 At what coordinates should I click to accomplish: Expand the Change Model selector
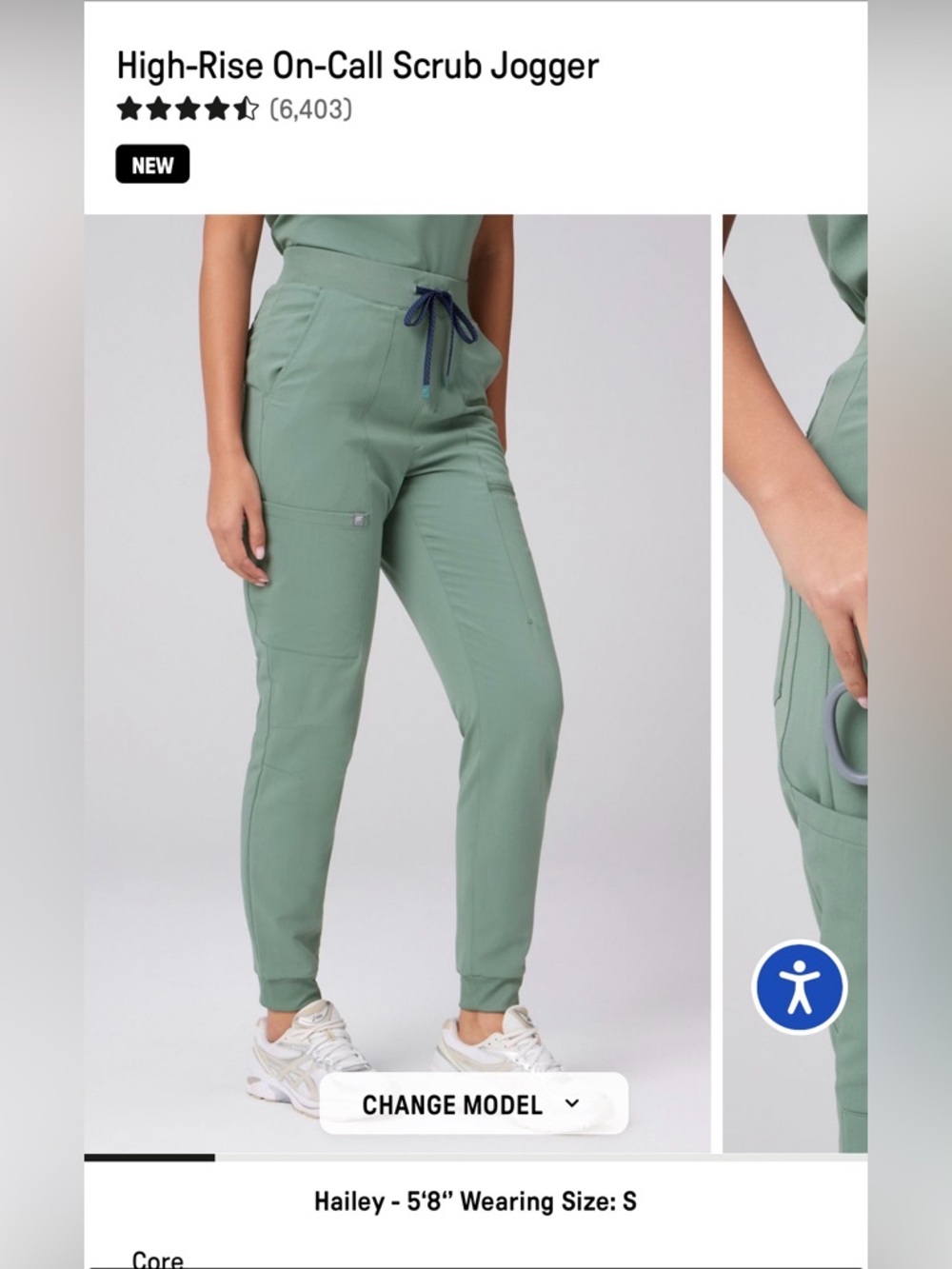click(473, 1104)
